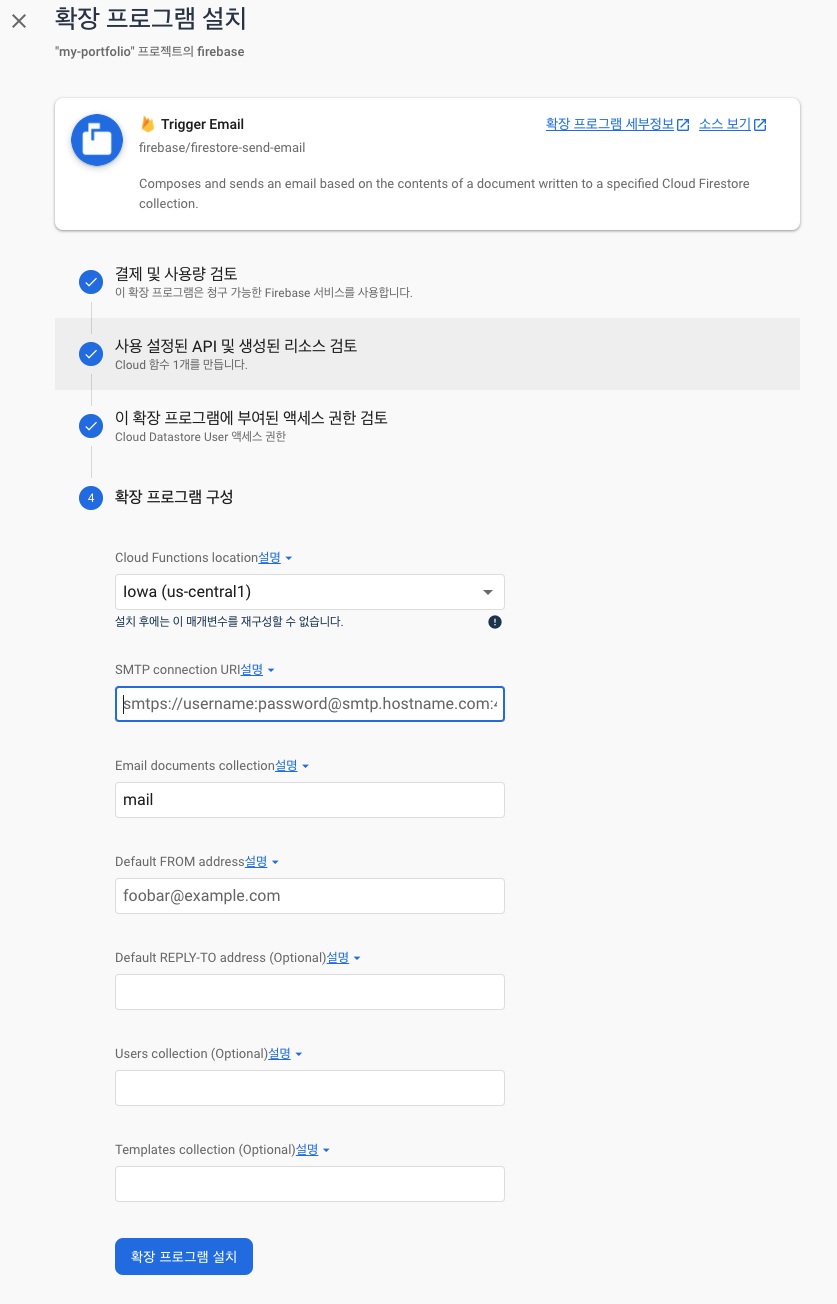This screenshot has height=1304, width=837.
Task: Click the mail collection input field
Action: point(309,800)
